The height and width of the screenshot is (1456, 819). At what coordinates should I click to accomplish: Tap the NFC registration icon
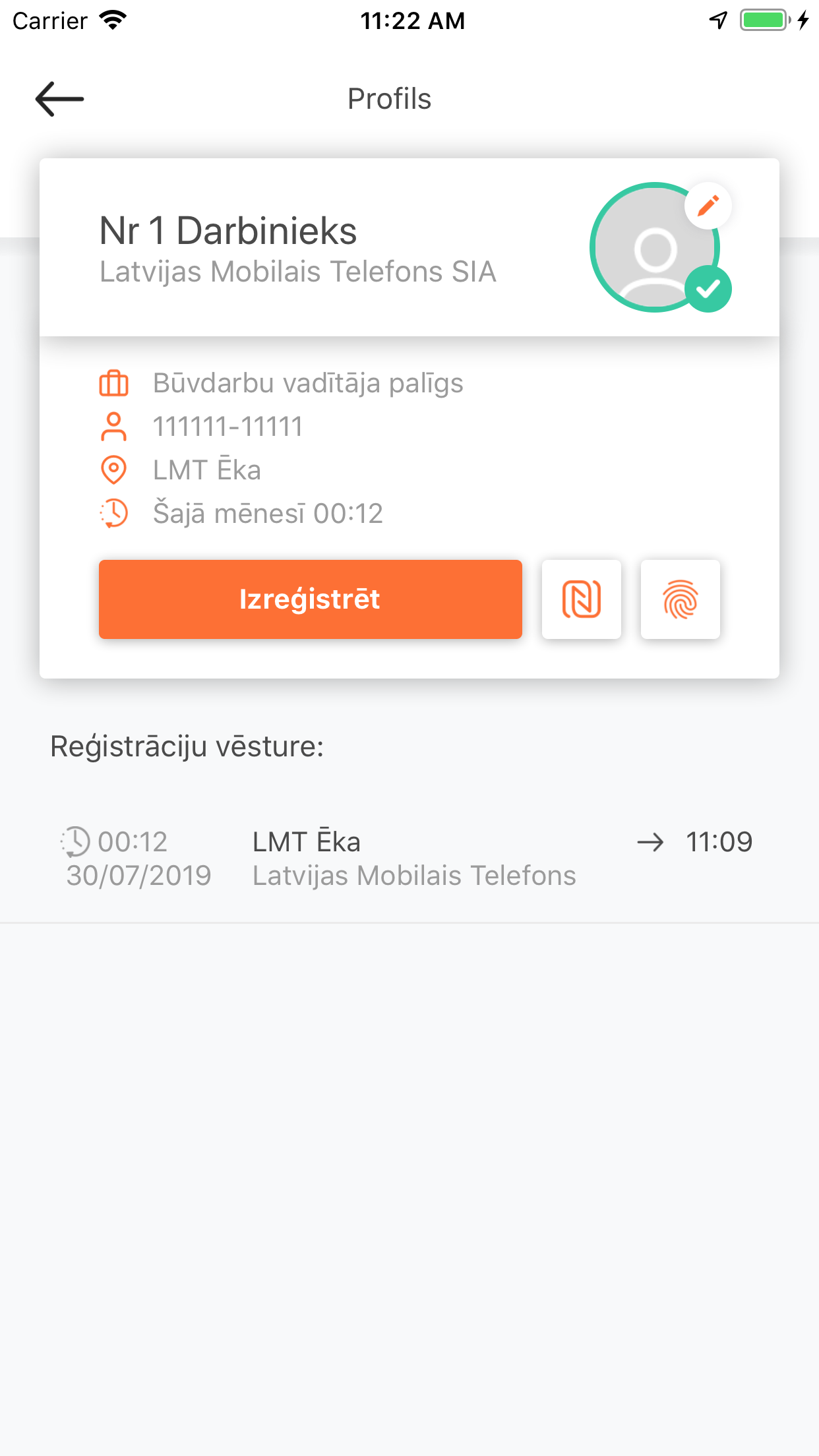point(581,599)
